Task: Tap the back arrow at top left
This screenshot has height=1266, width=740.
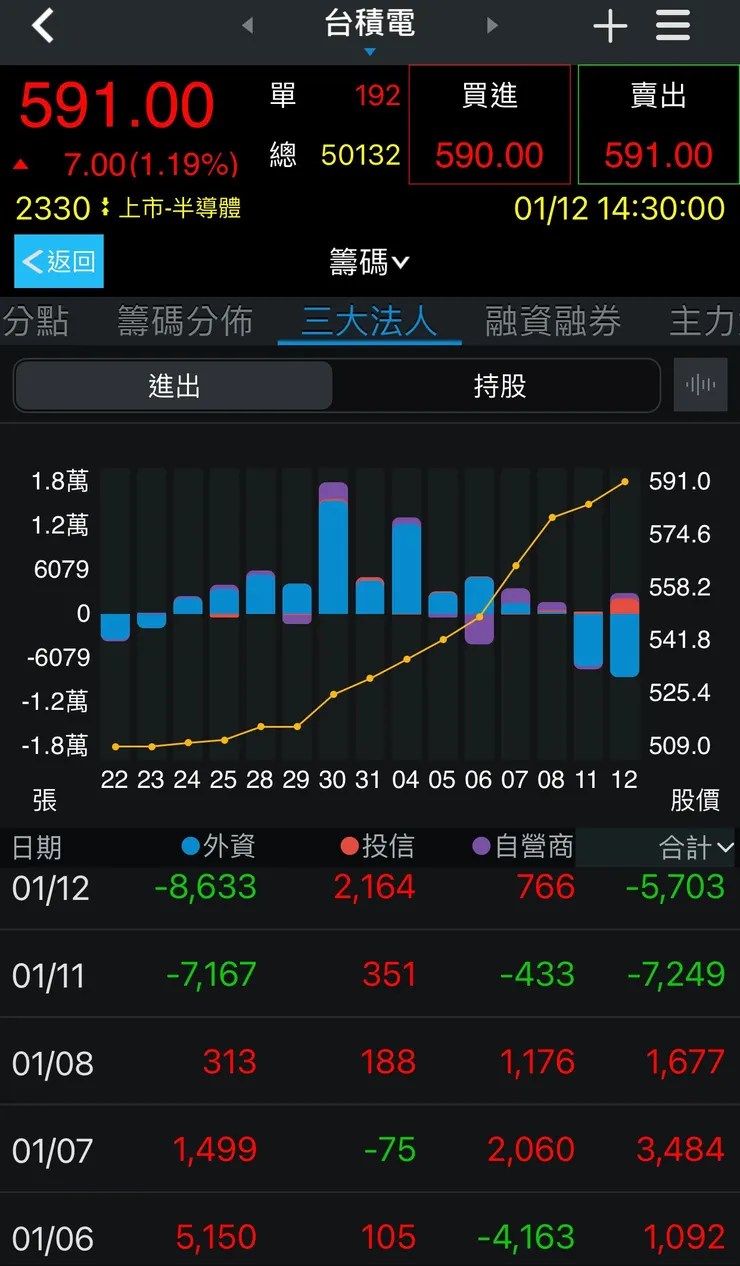Action: pyautogui.click(x=42, y=25)
